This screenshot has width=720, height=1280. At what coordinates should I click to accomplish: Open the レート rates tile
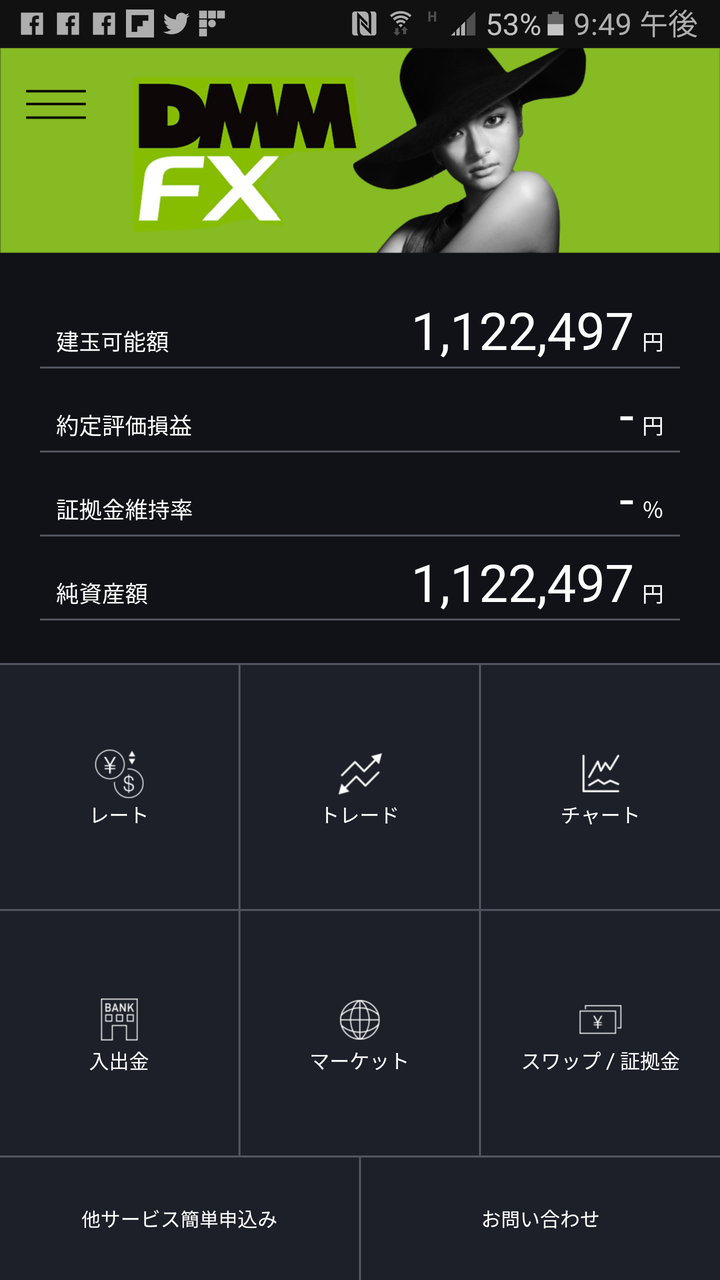(119, 787)
